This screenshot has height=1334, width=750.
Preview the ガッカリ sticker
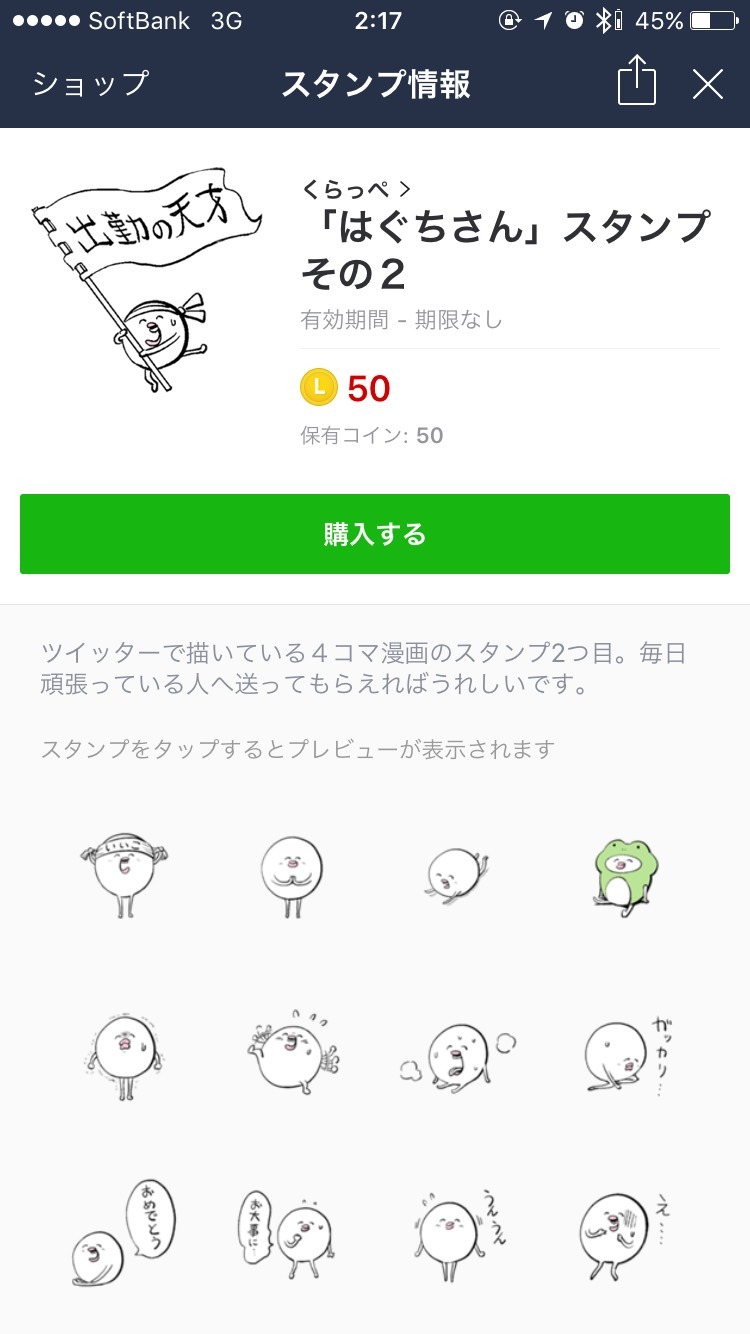click(625, 1057)
